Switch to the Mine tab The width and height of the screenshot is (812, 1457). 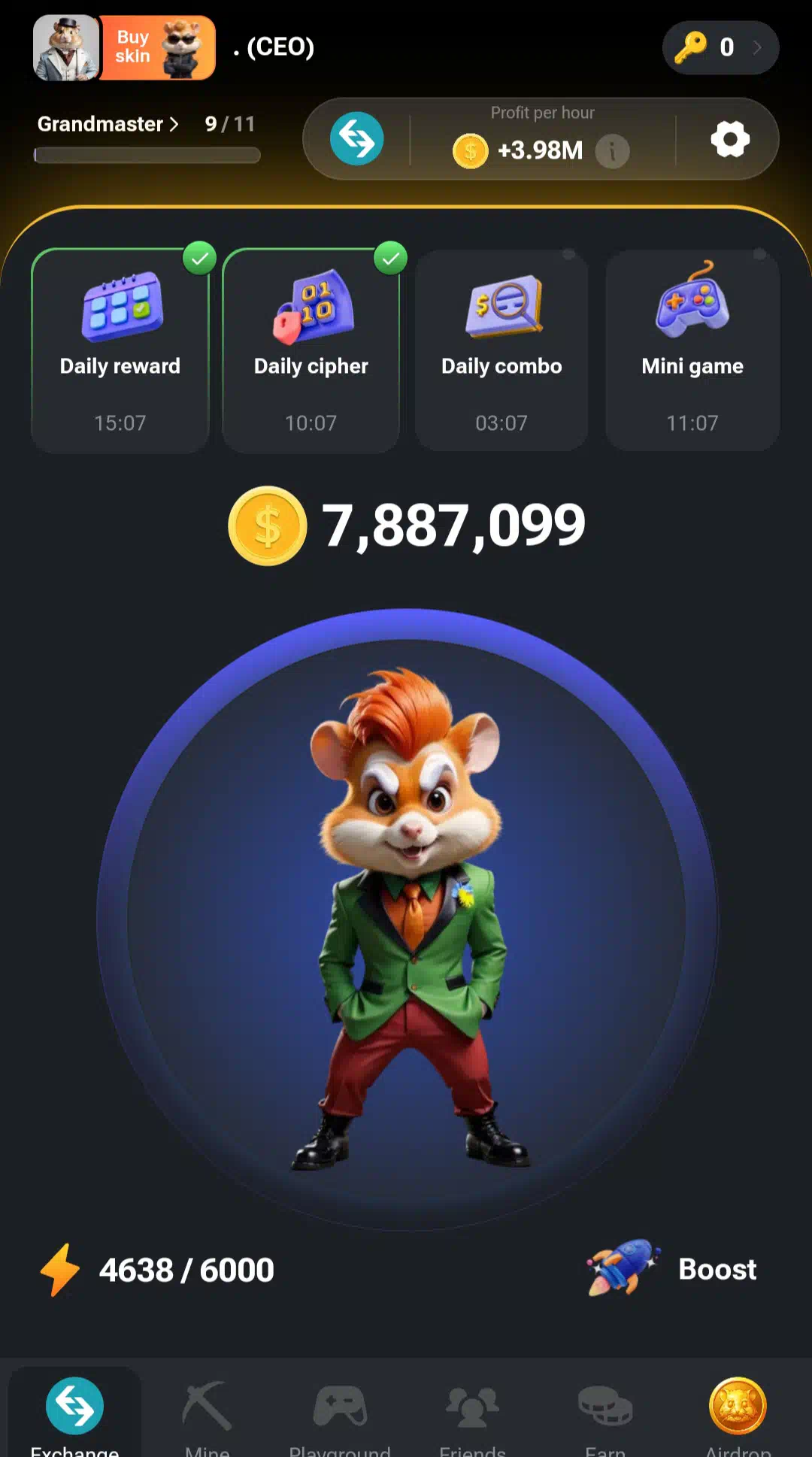click(207, 1413)
